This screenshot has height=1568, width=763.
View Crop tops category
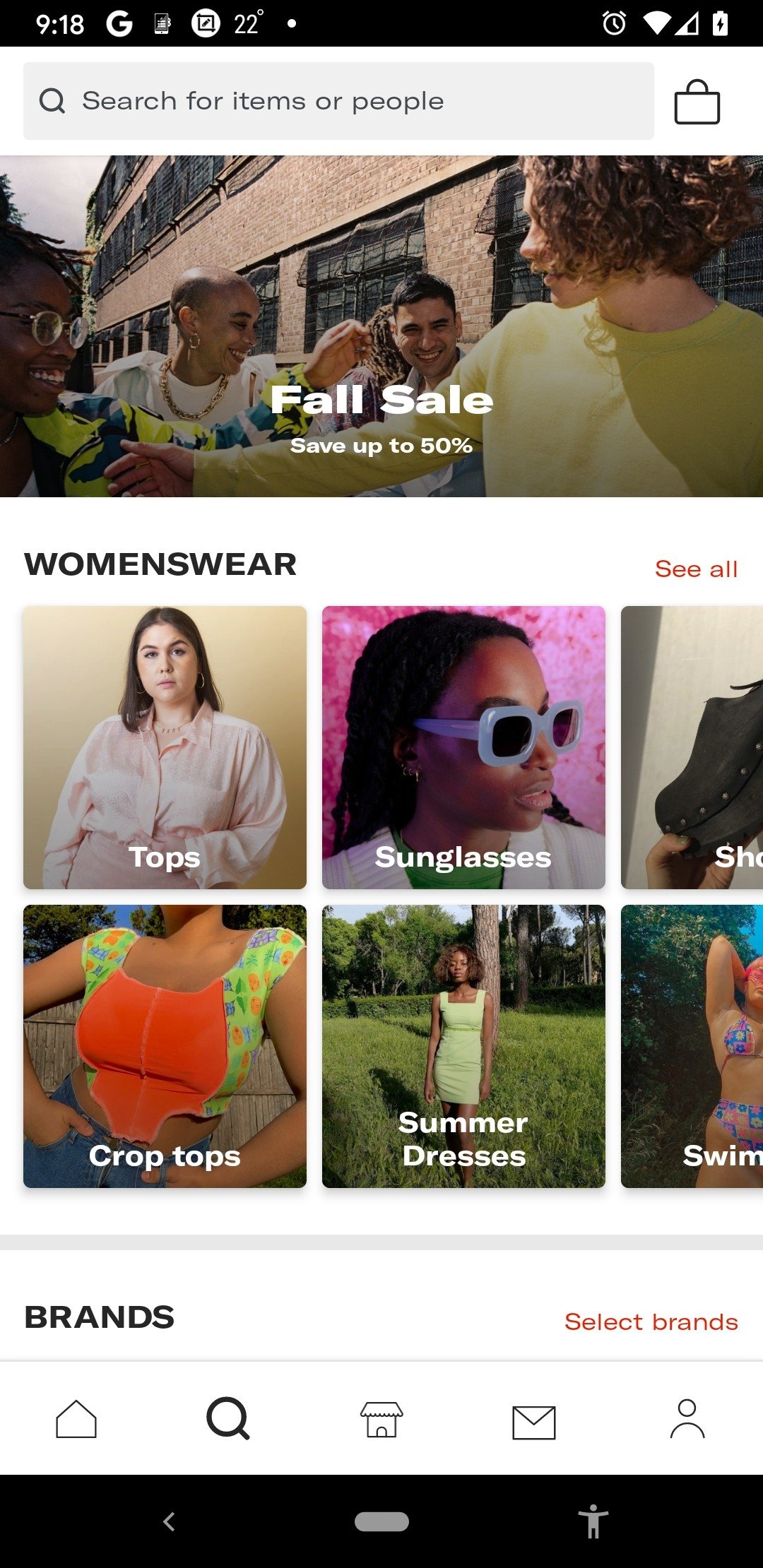tap(165, 1046)
